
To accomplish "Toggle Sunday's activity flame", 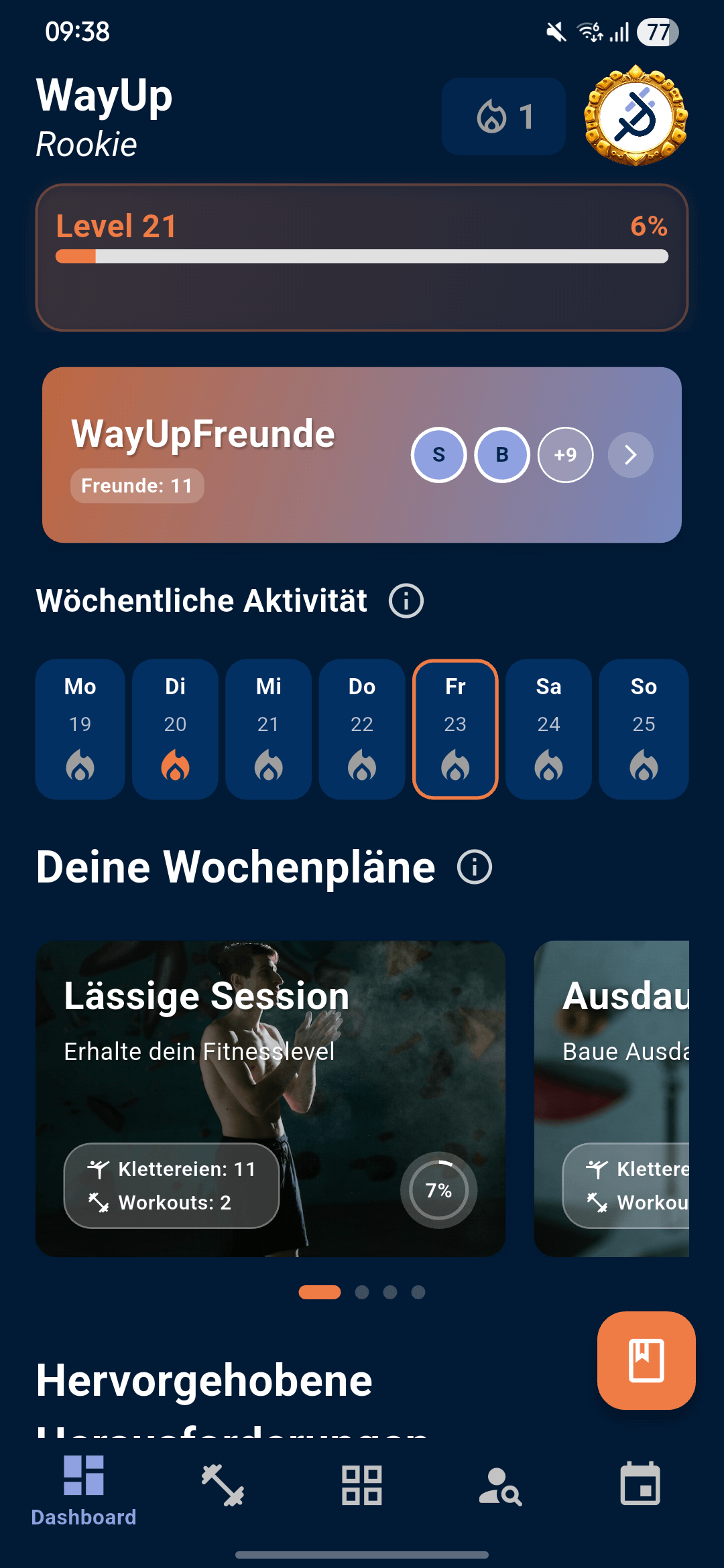I will (643, 764).
